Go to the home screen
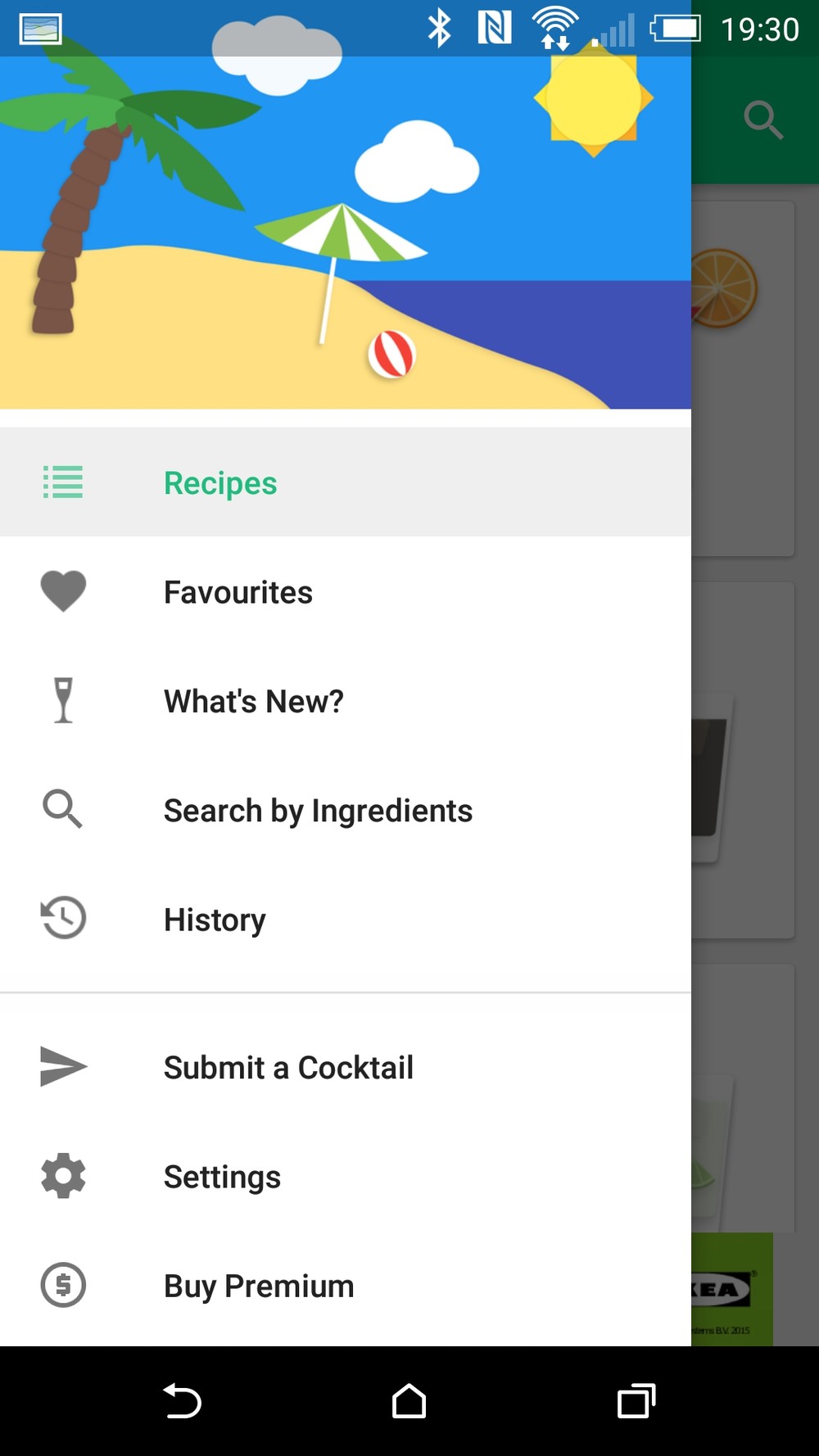The height and width of the screenshot is (1456, 819). pyautogui.click(x=409, y=1401)
